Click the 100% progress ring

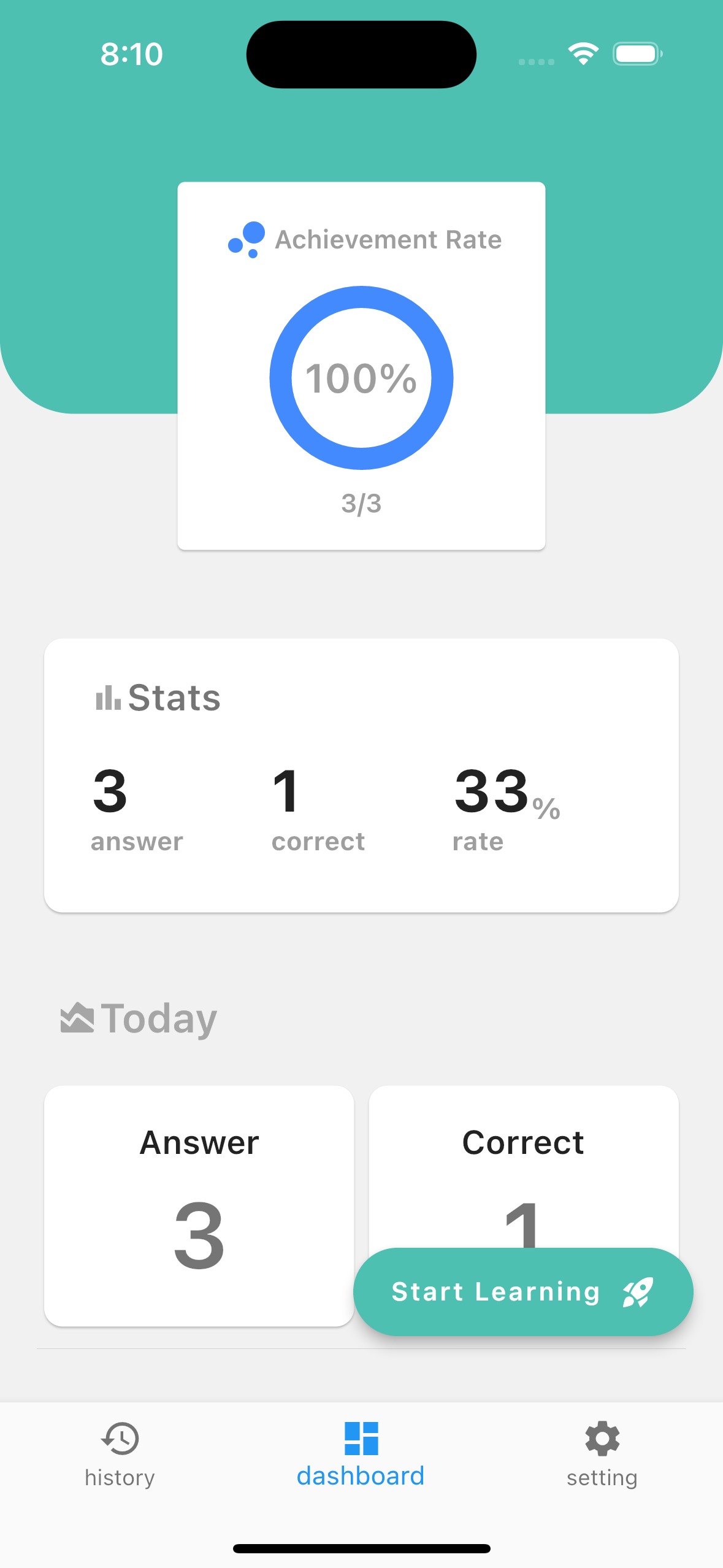coord(361,378)
